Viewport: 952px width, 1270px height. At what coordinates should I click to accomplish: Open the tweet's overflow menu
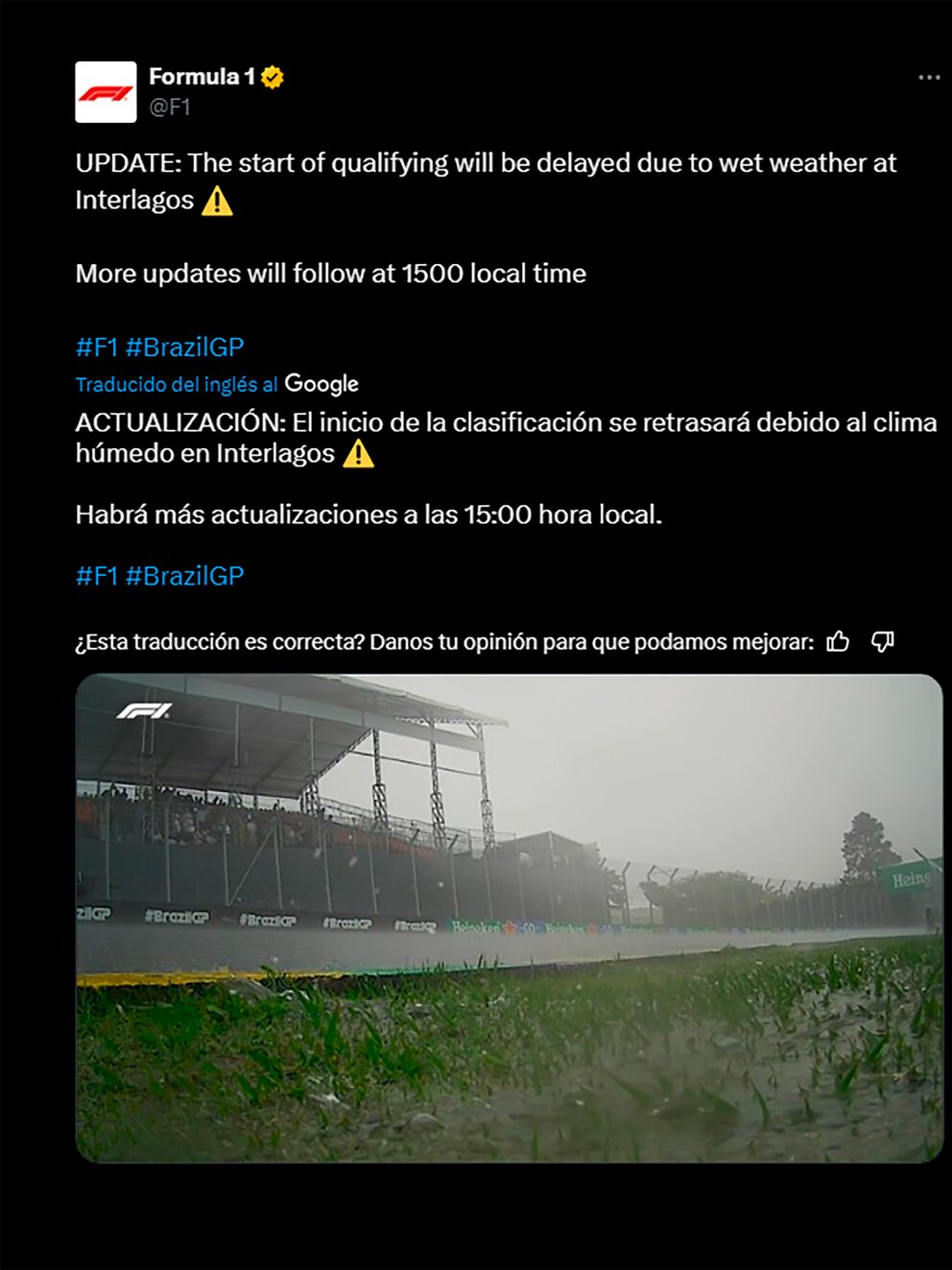tap(928, 78)
